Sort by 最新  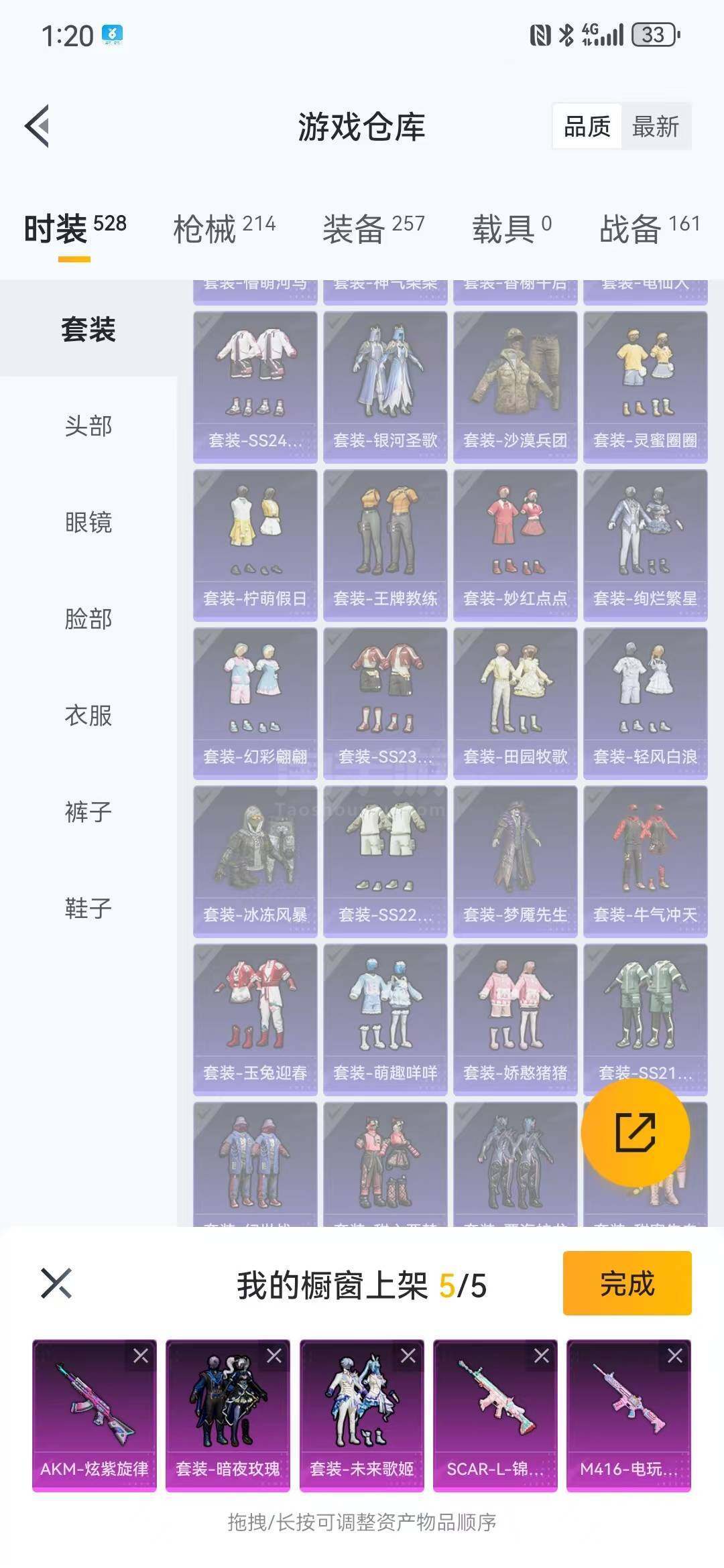(655, 126)
